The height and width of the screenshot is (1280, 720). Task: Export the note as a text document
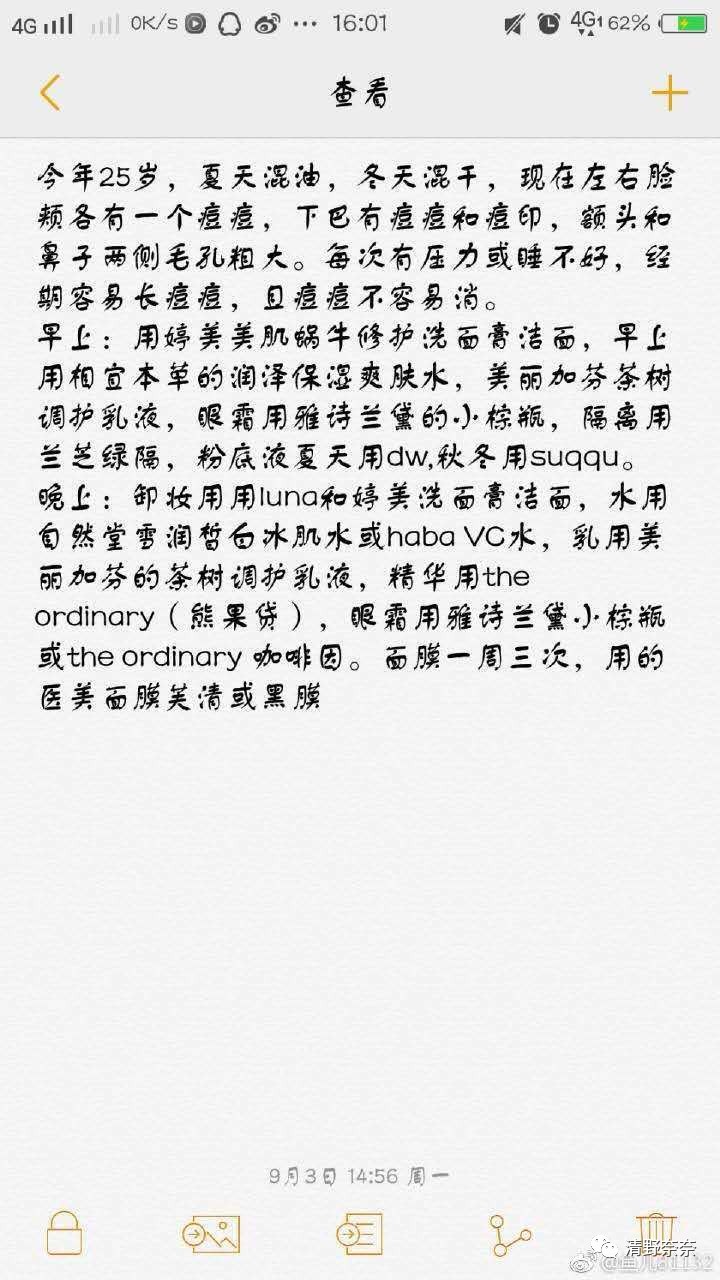[359, 1234]
